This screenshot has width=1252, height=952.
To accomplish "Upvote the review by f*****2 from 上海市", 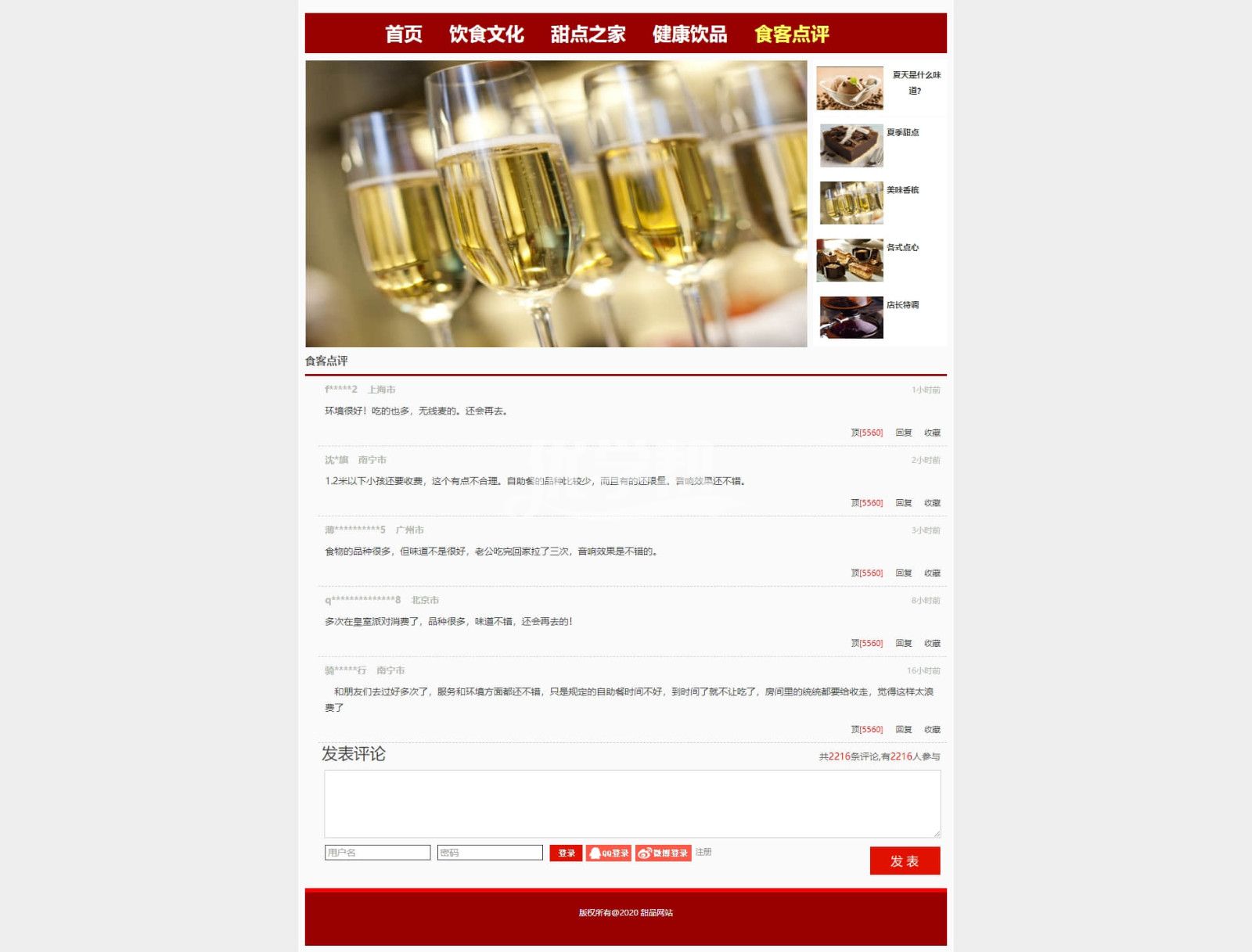I will pyautogui.click(x=866, y=433).
